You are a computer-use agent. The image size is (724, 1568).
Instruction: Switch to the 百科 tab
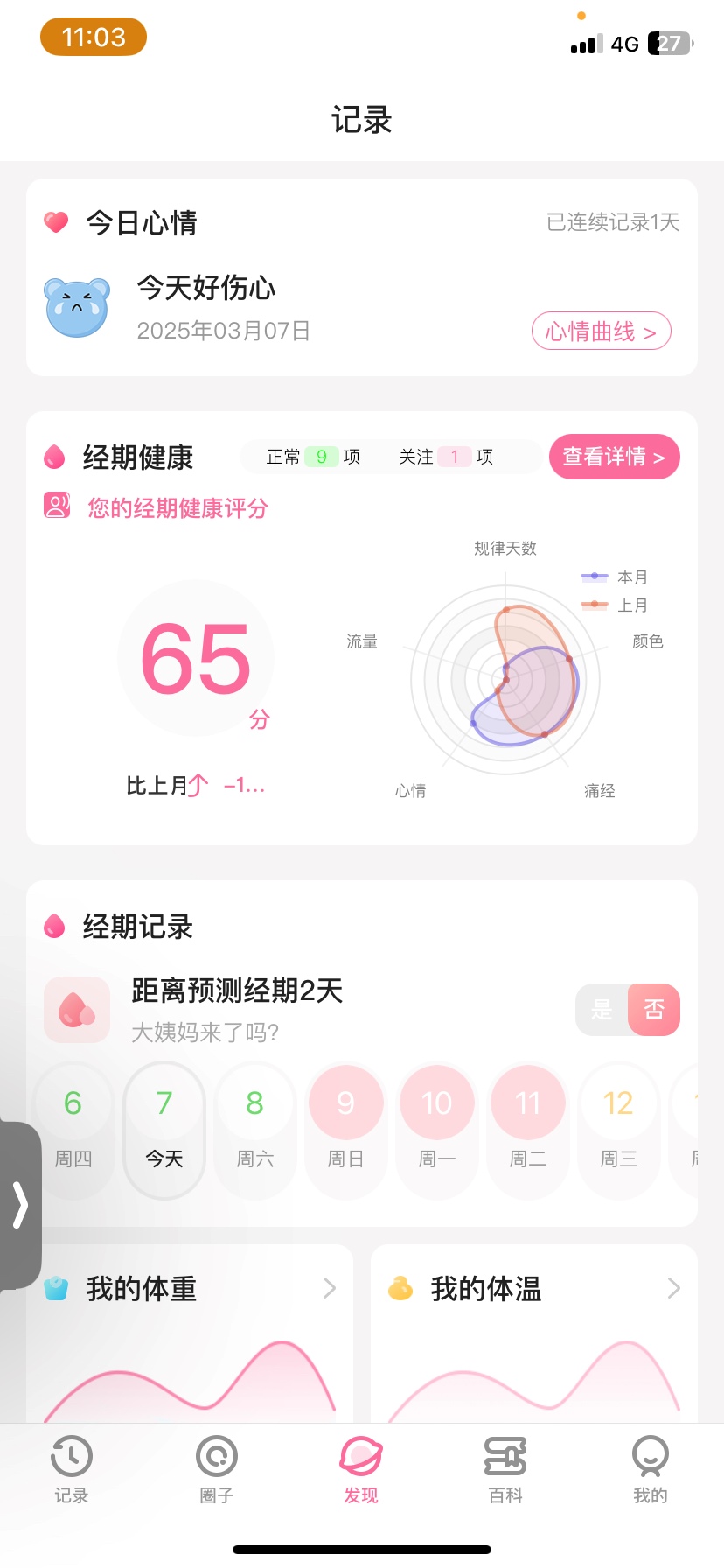pyautogui.click(x=505, y=1470)
